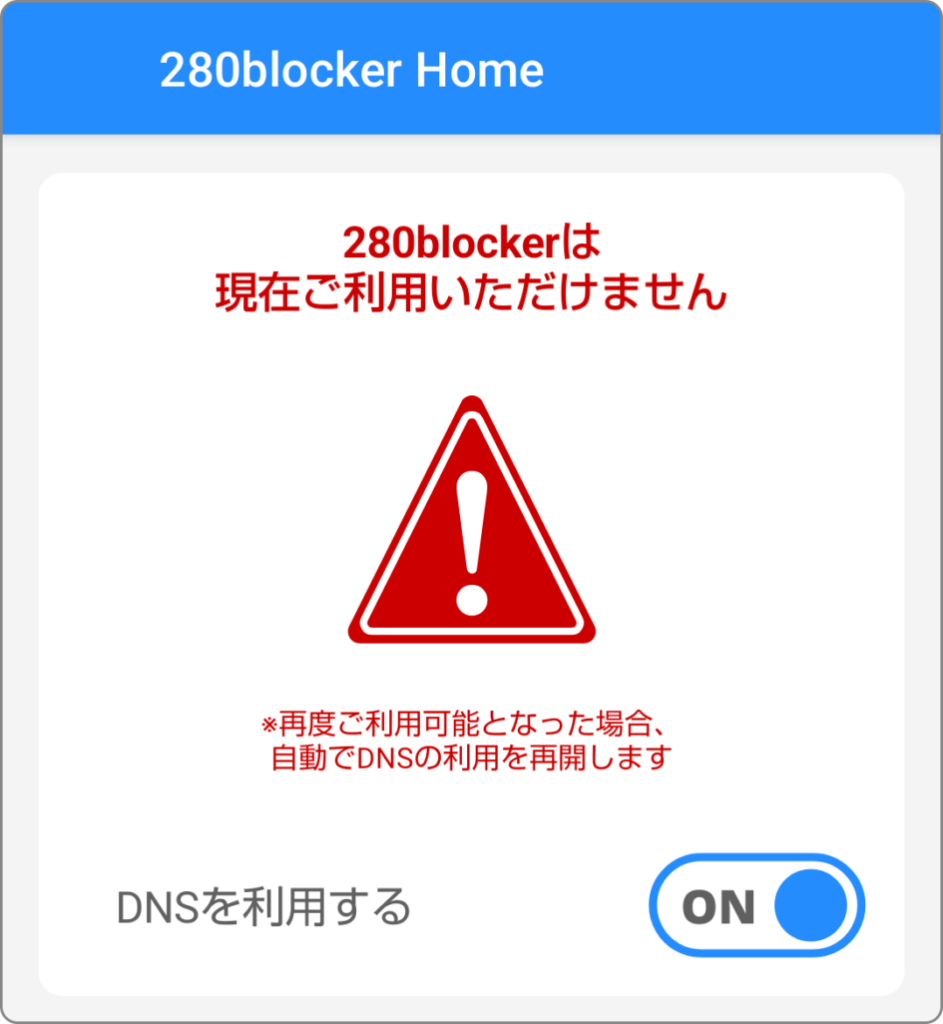Turn off the DNSを利用する switch
The width and height of the screenshot is (943, 1024).
click(757, 905)
